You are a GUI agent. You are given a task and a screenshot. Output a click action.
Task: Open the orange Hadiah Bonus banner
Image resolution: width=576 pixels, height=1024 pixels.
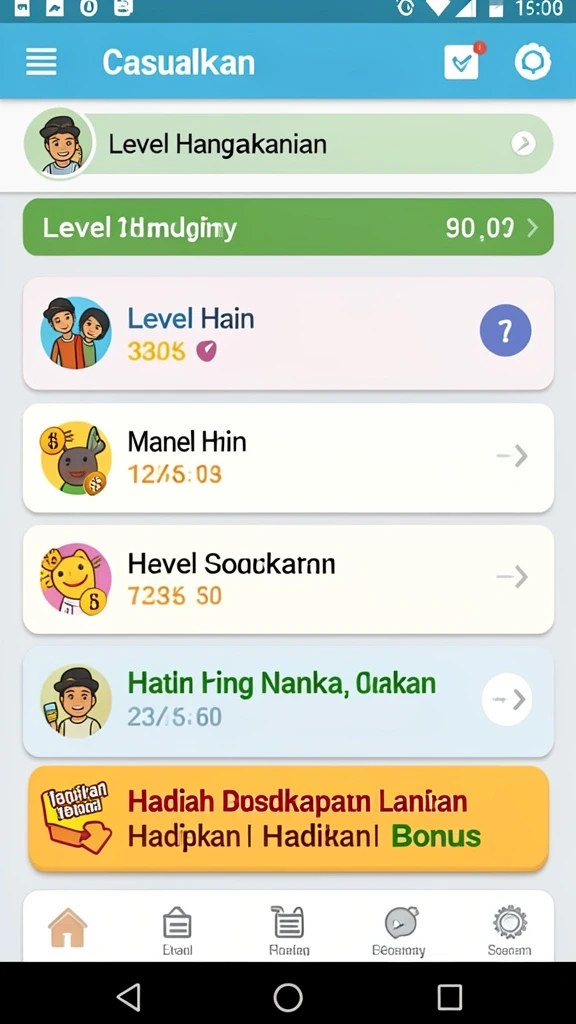click(x=288, y=819)
